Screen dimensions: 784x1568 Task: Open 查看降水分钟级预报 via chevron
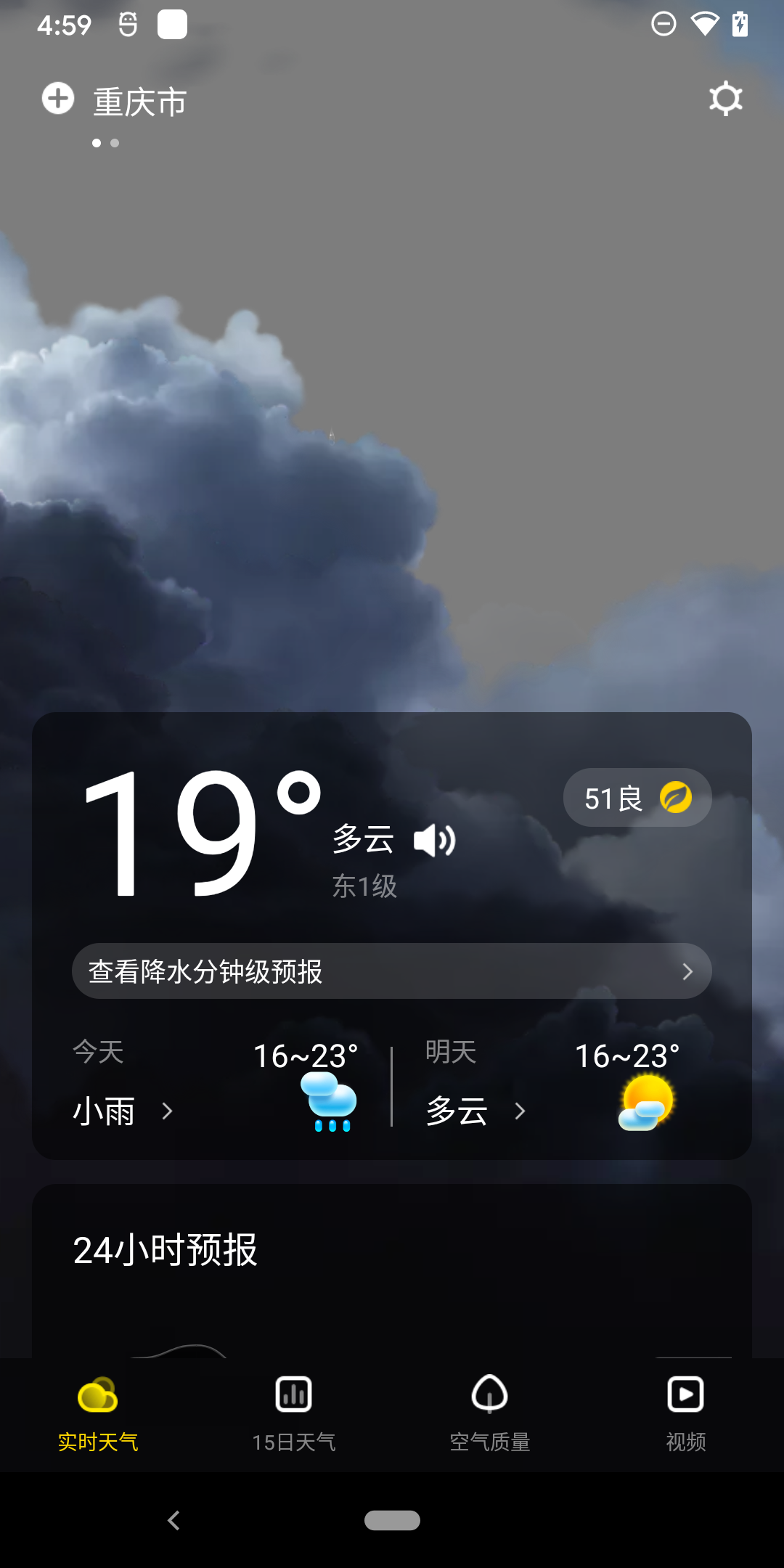coord(687,971)
